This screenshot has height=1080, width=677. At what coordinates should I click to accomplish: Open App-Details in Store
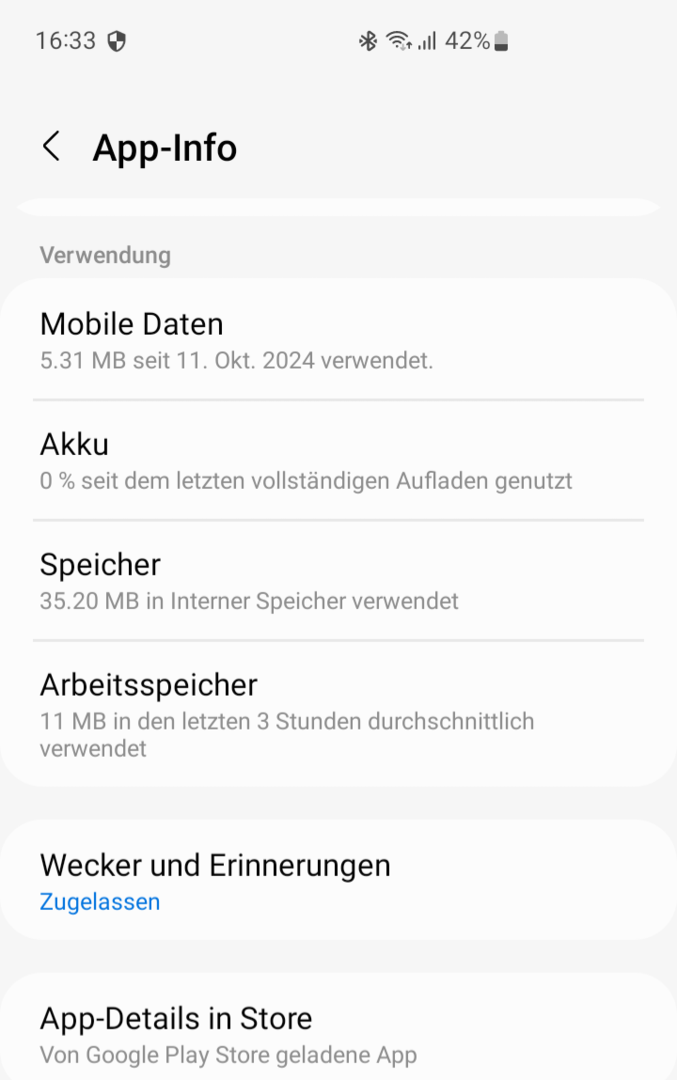(x=338, y=1034)
